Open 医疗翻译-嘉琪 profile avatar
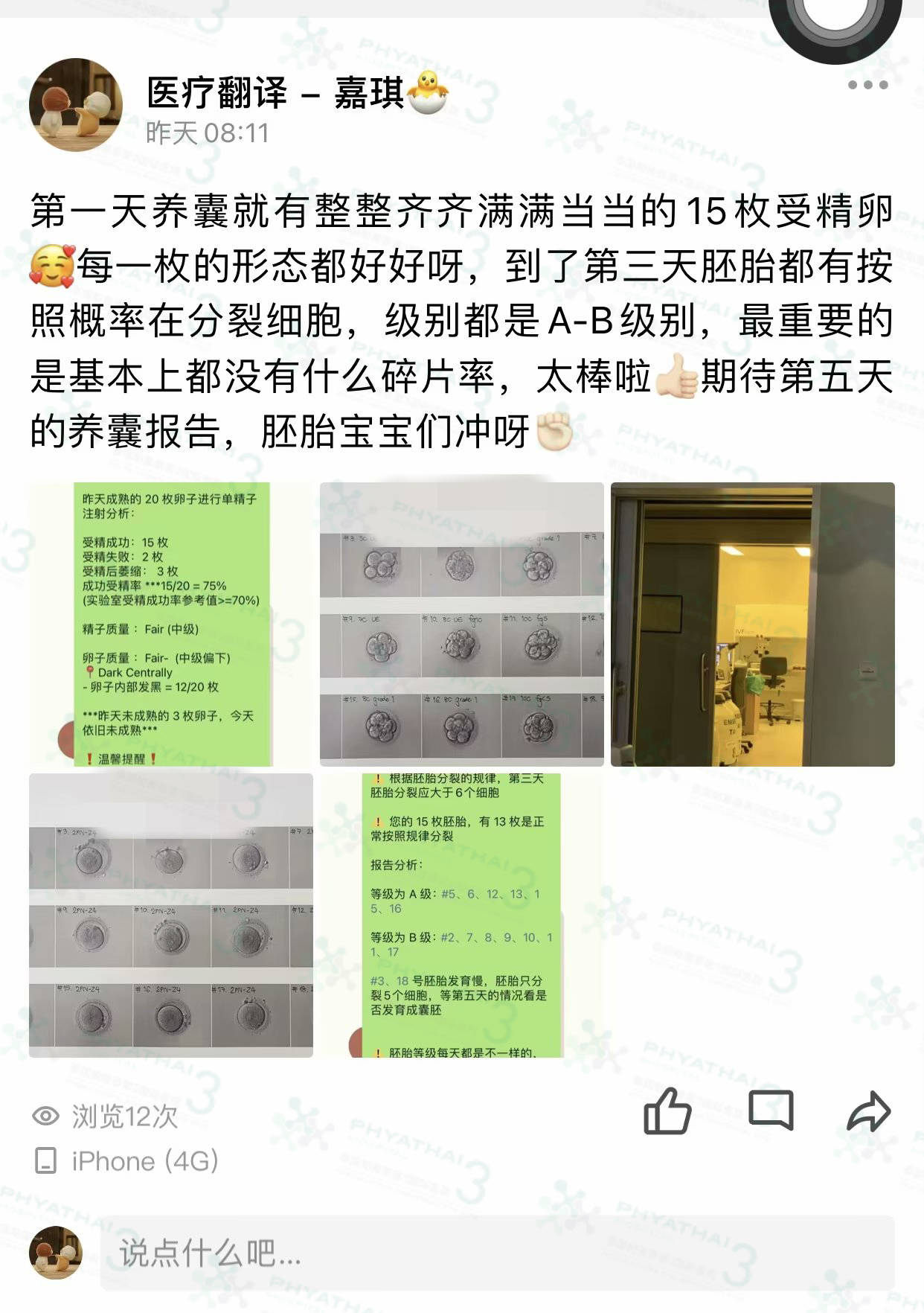924x1313 pixels. [x=76, y=105]
